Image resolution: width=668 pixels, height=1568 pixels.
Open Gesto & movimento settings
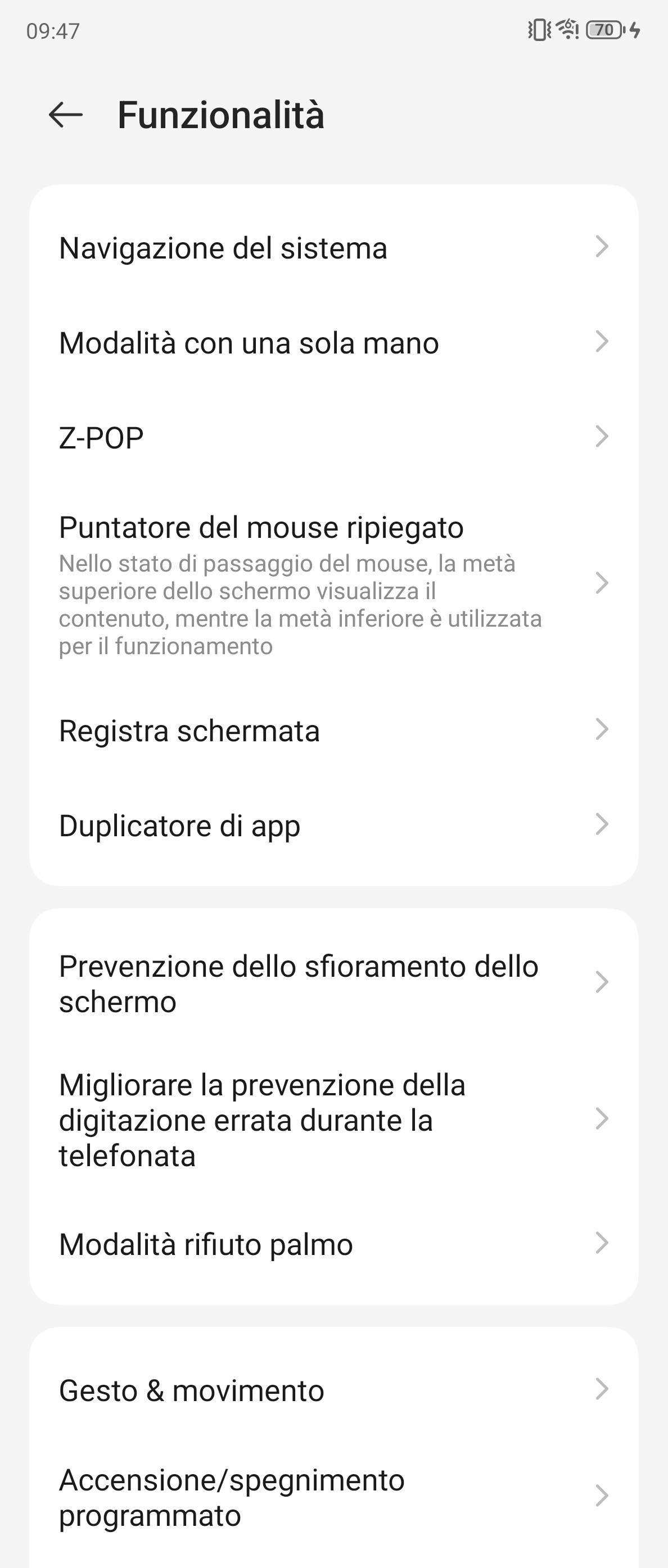[333, 1390]
